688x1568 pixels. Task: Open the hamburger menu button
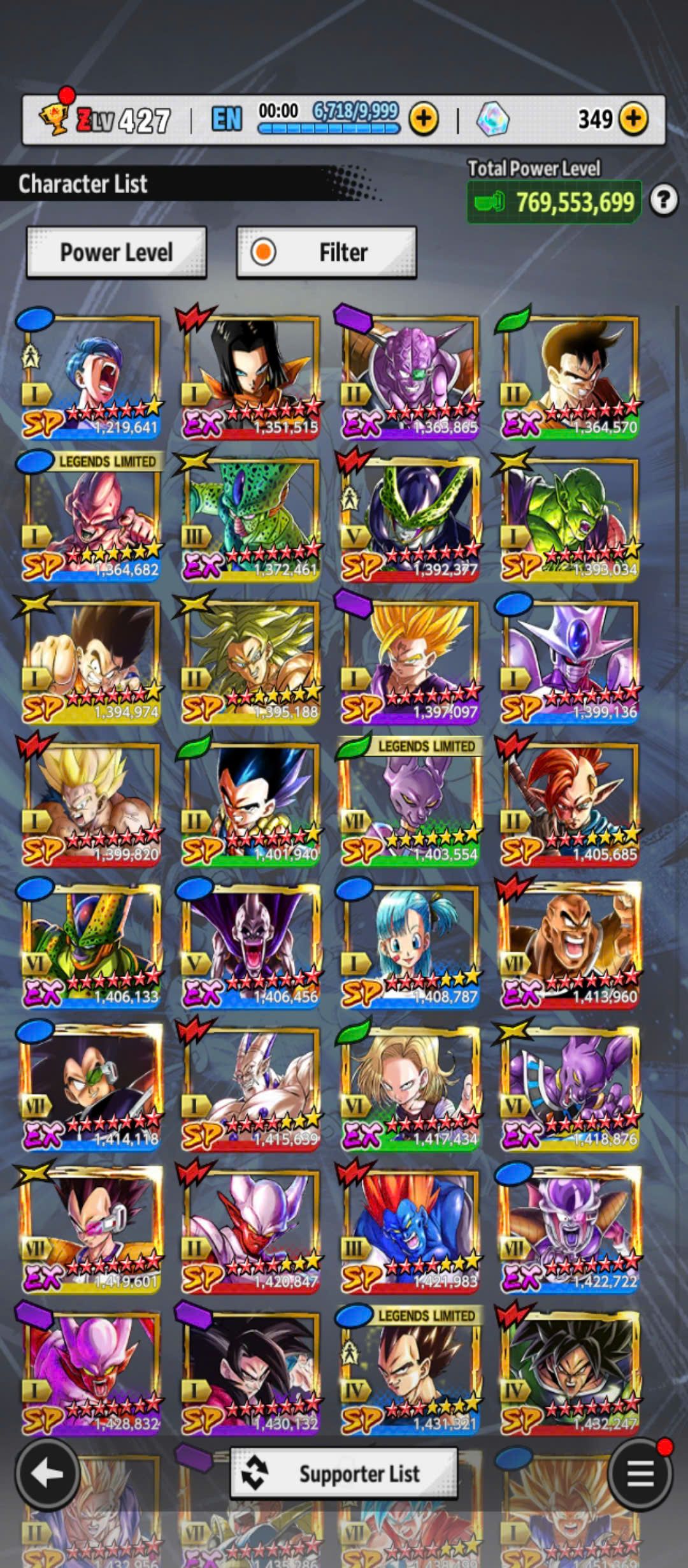(640, 1472)
